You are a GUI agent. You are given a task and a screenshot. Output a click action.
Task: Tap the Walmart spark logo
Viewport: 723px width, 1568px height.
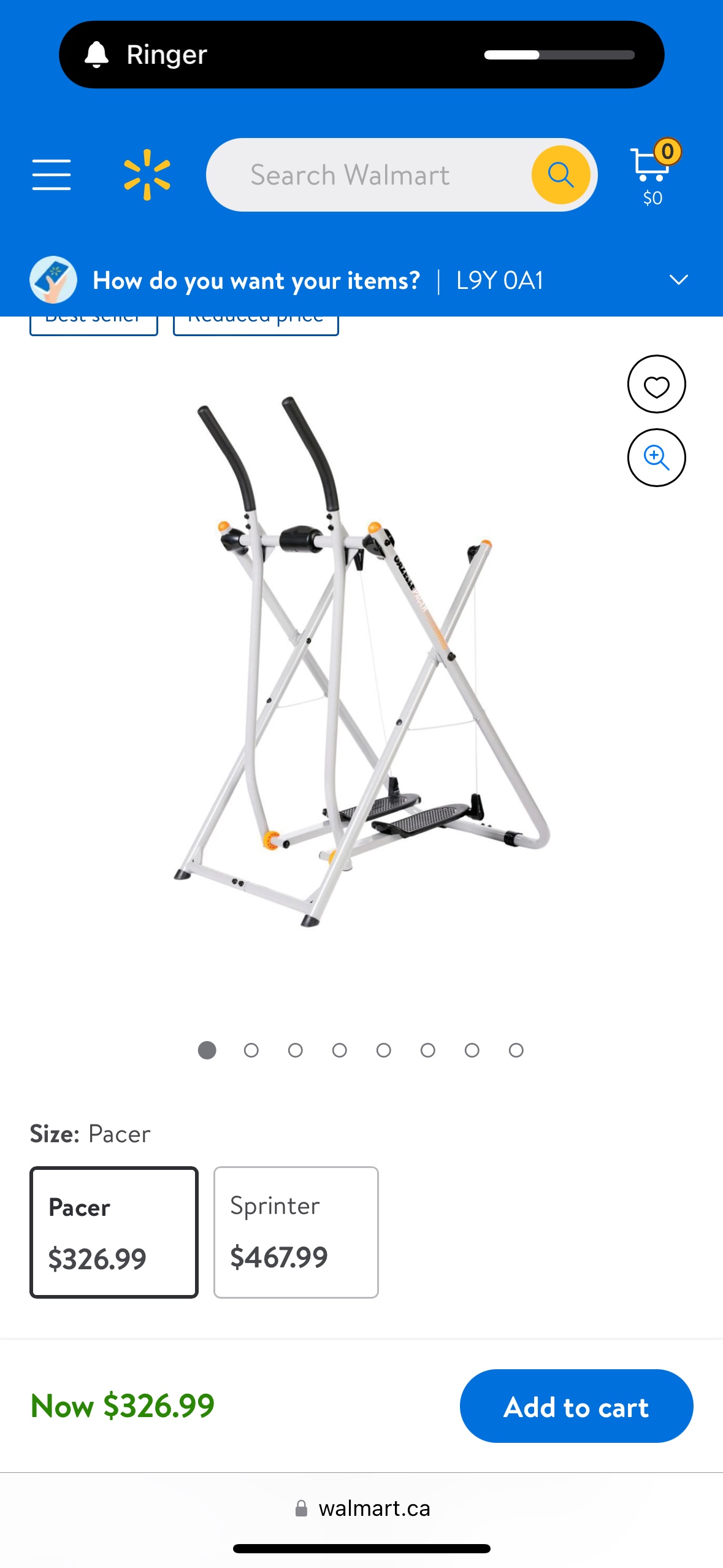tap(147, 175)
